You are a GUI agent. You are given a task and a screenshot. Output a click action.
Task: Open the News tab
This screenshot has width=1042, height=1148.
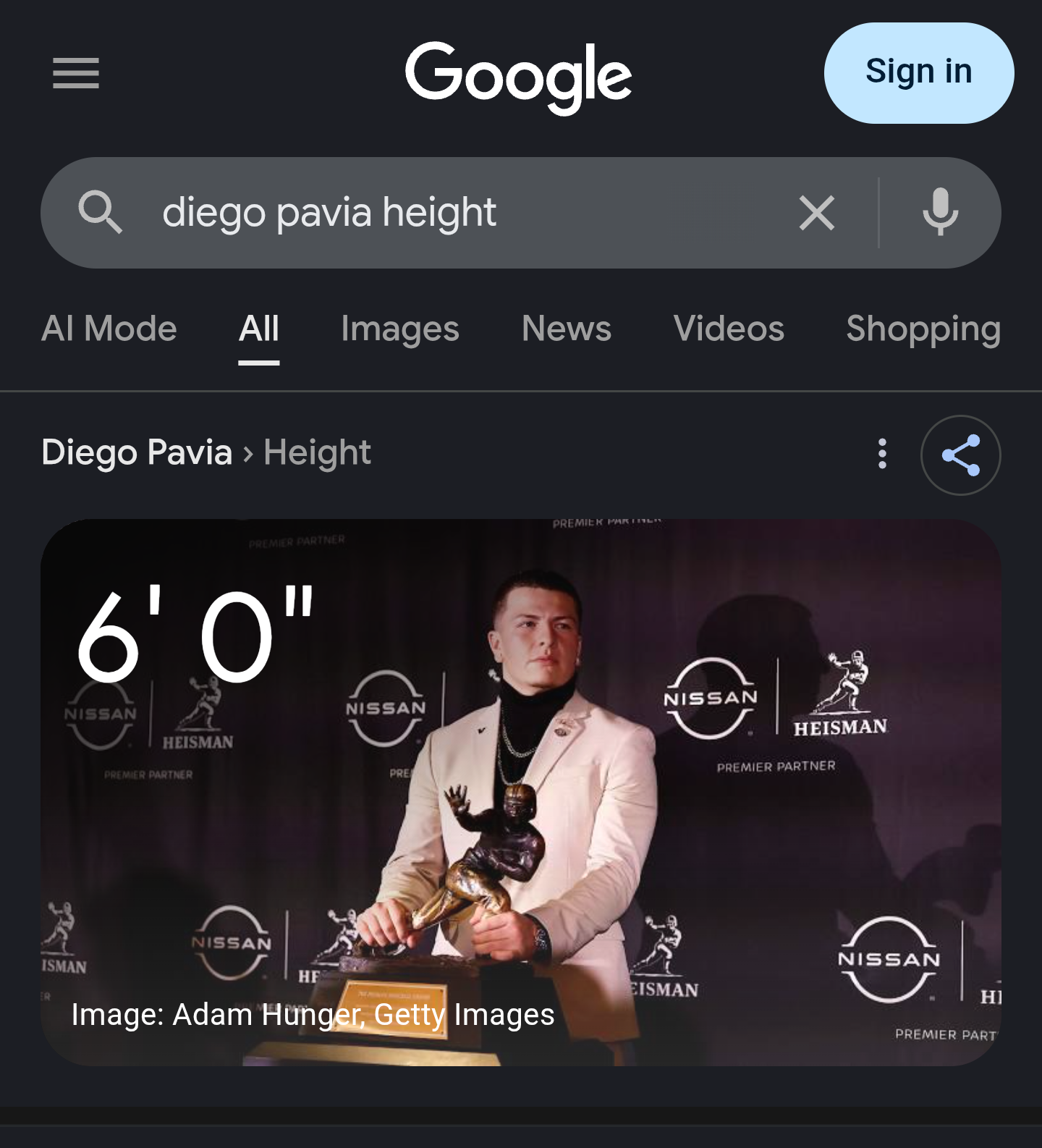point(567,329)
